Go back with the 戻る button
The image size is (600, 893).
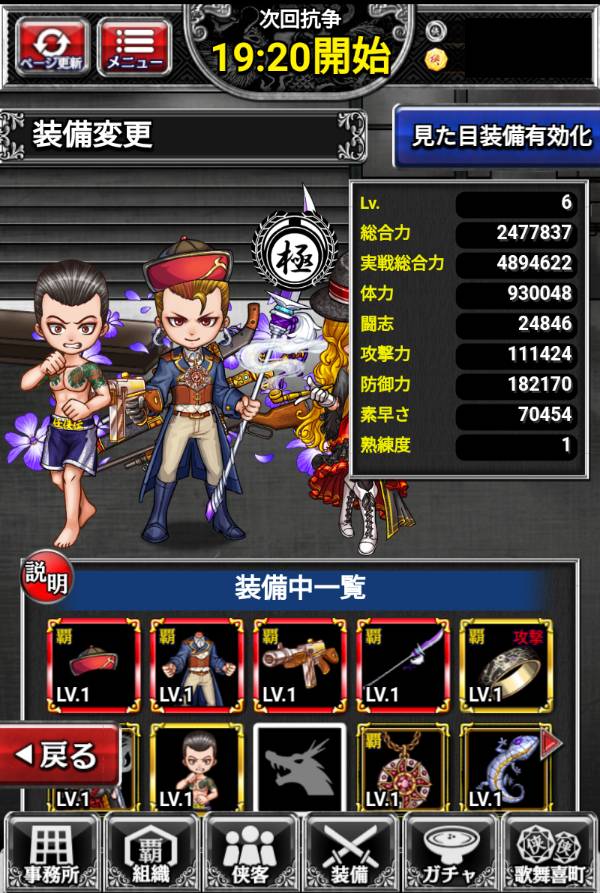tap(58, 756)
